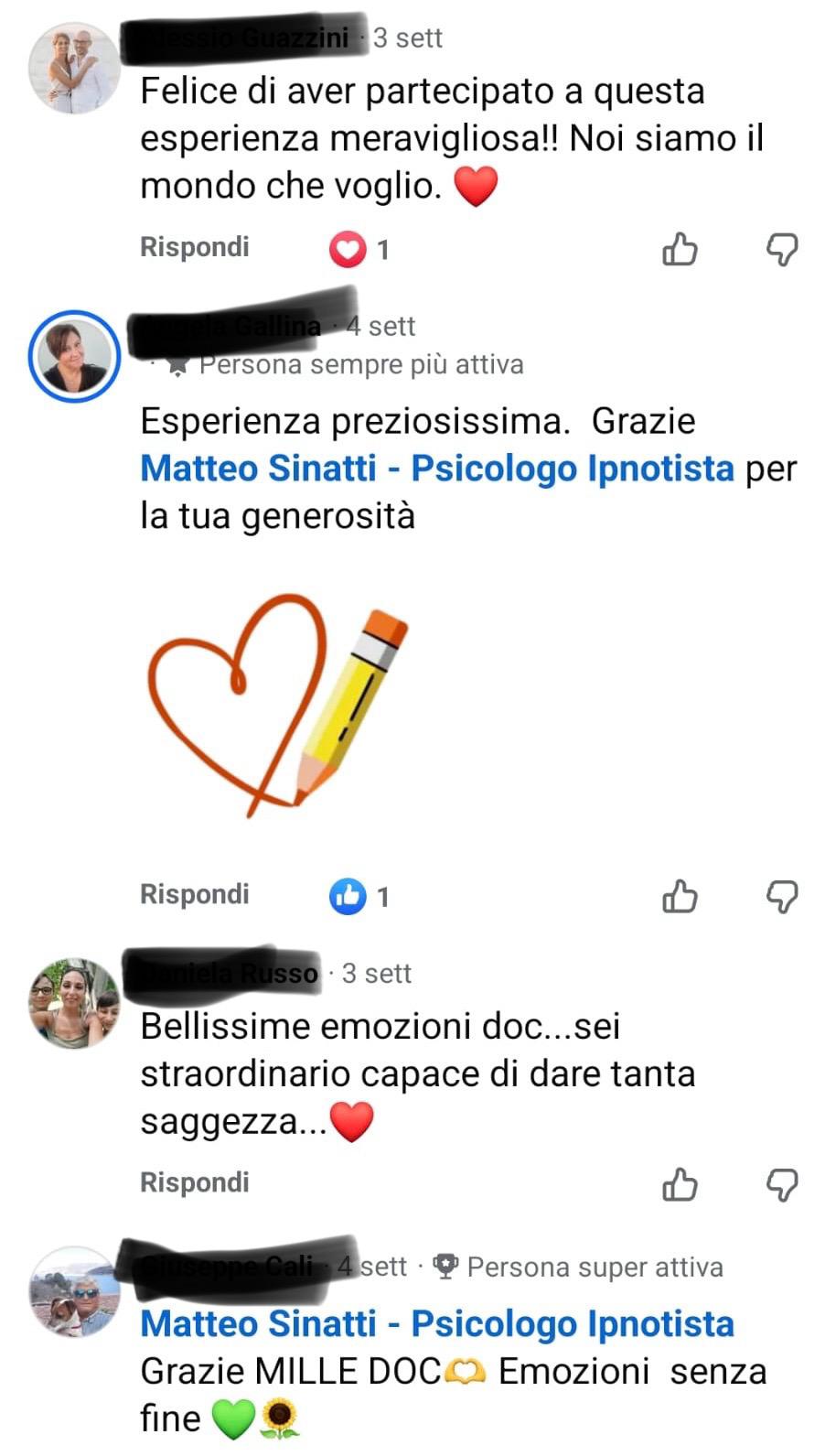Open Matteo Sinatti link above 'Grazie MILLE DOC'
The width and height of the screenshot is (836, 1456).
tap(436, 1323)
